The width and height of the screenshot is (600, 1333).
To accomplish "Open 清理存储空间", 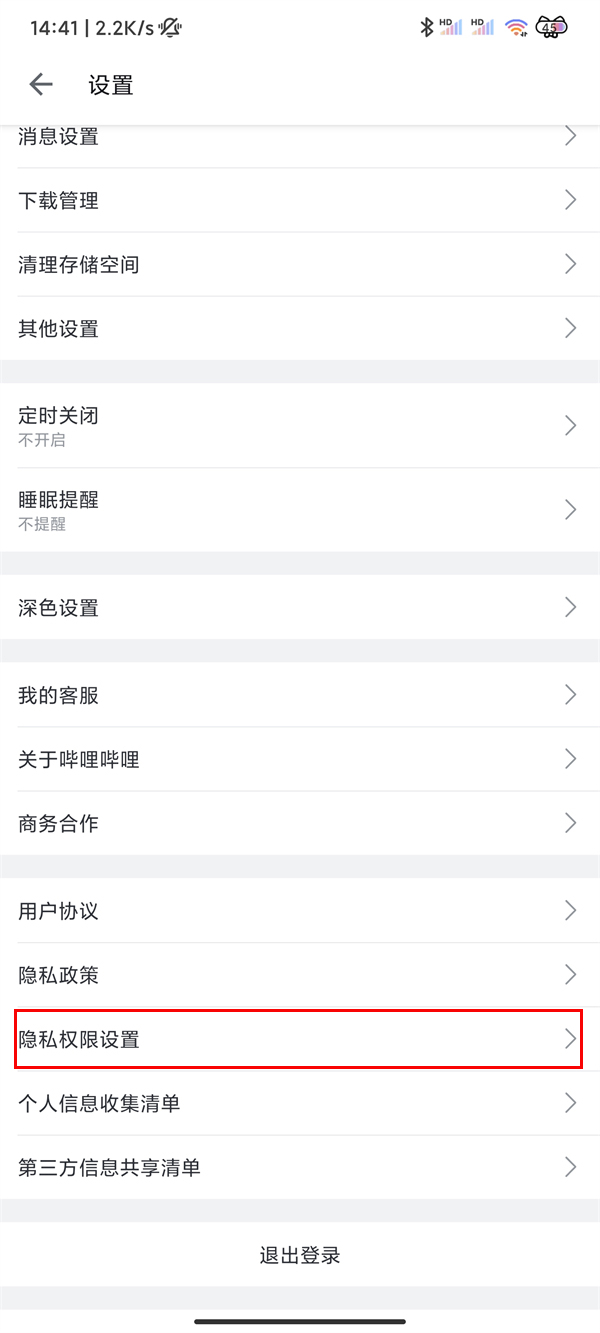I will coord(300,265).
